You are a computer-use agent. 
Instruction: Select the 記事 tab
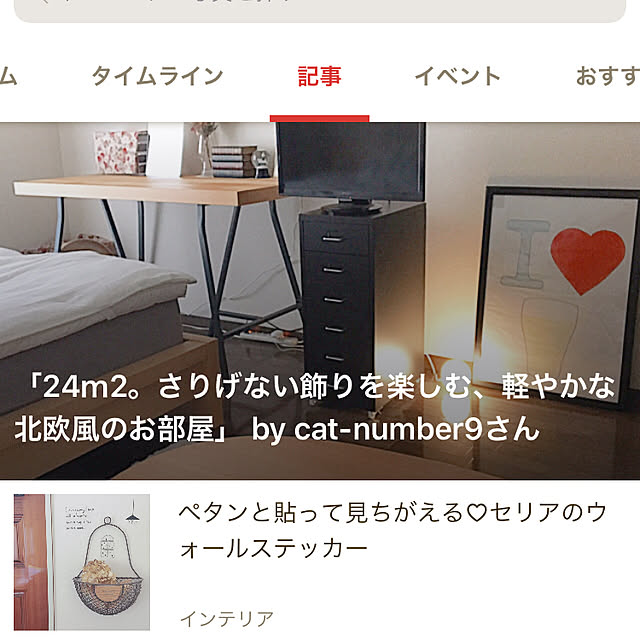pos(319,77)
